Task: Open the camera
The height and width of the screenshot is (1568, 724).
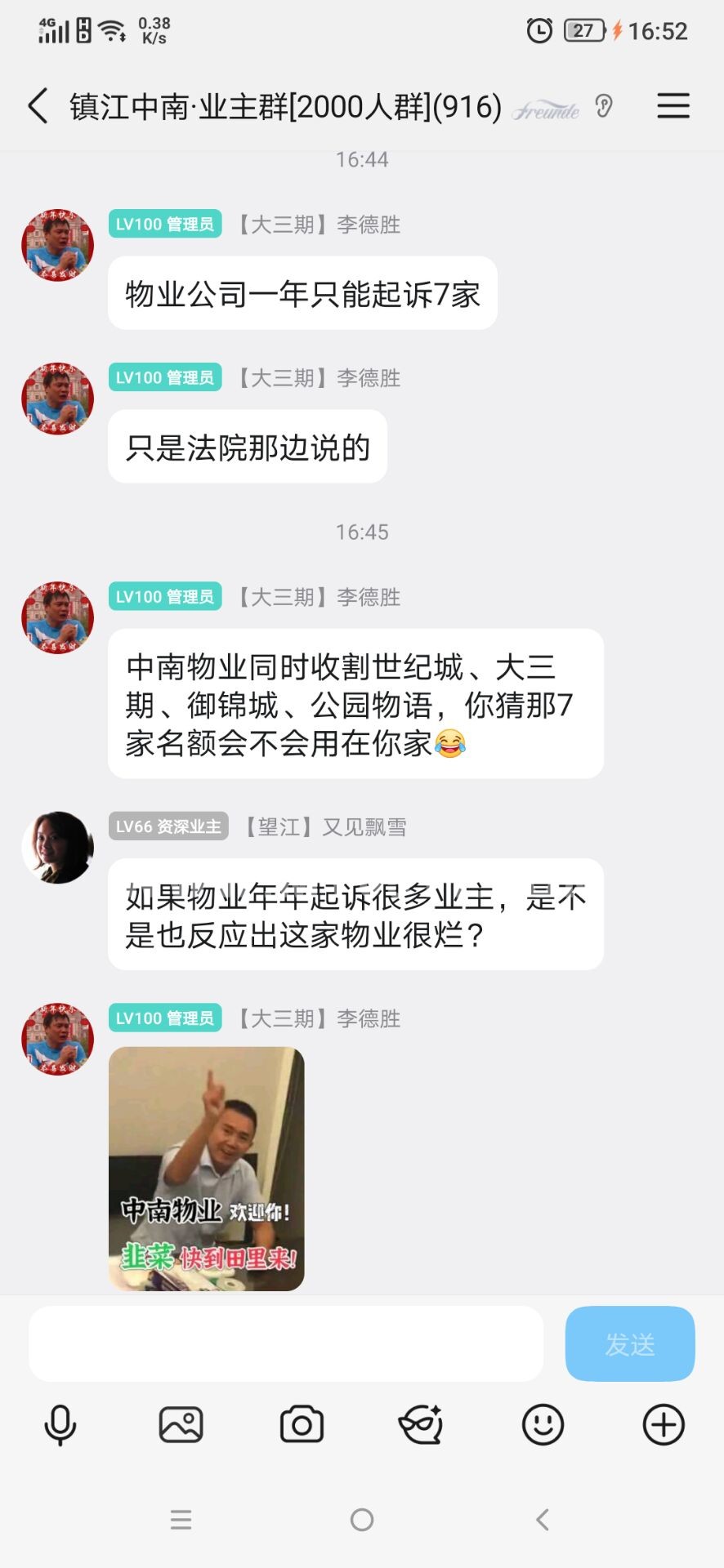Action: click(x=302, y=1426)
